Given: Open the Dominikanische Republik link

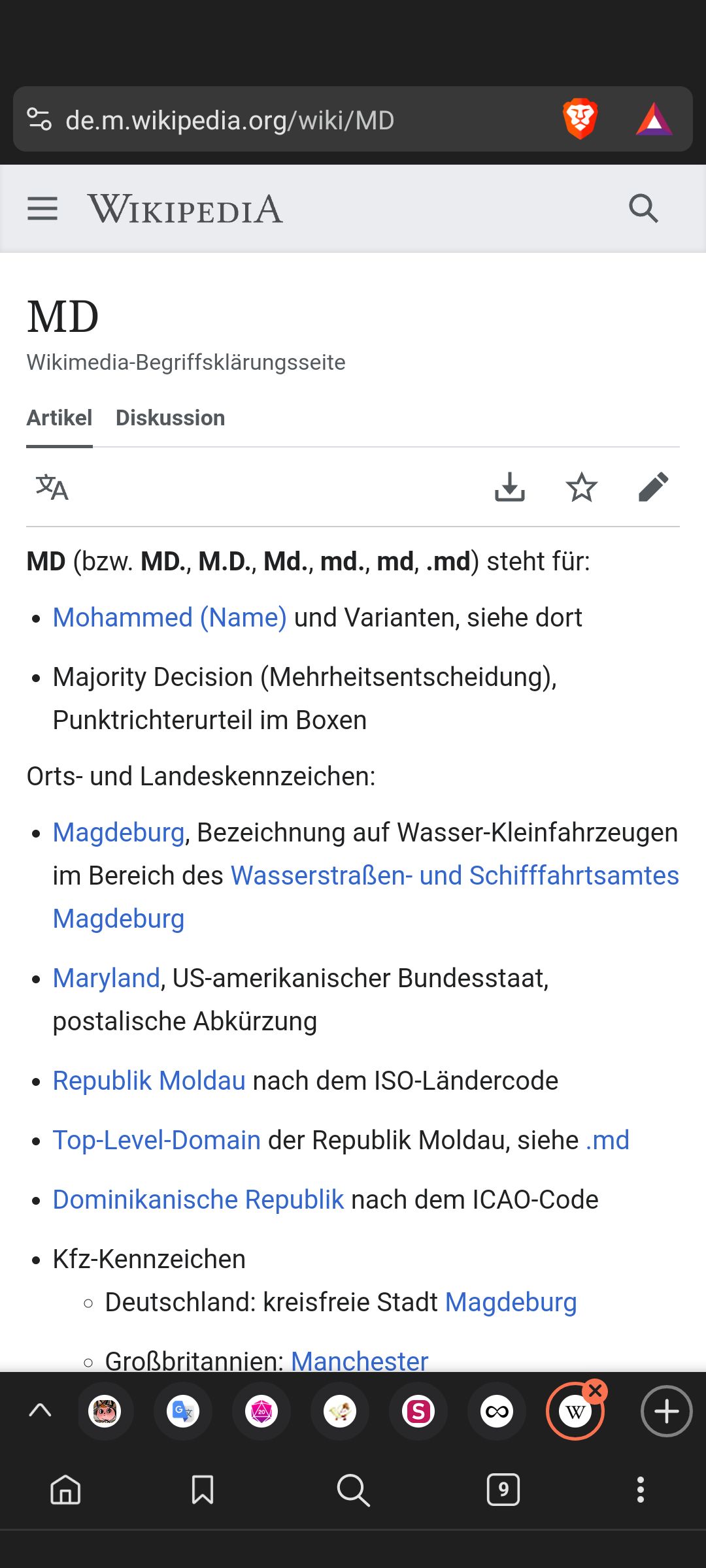Looking at the screenshot, I should point(198,1200).
